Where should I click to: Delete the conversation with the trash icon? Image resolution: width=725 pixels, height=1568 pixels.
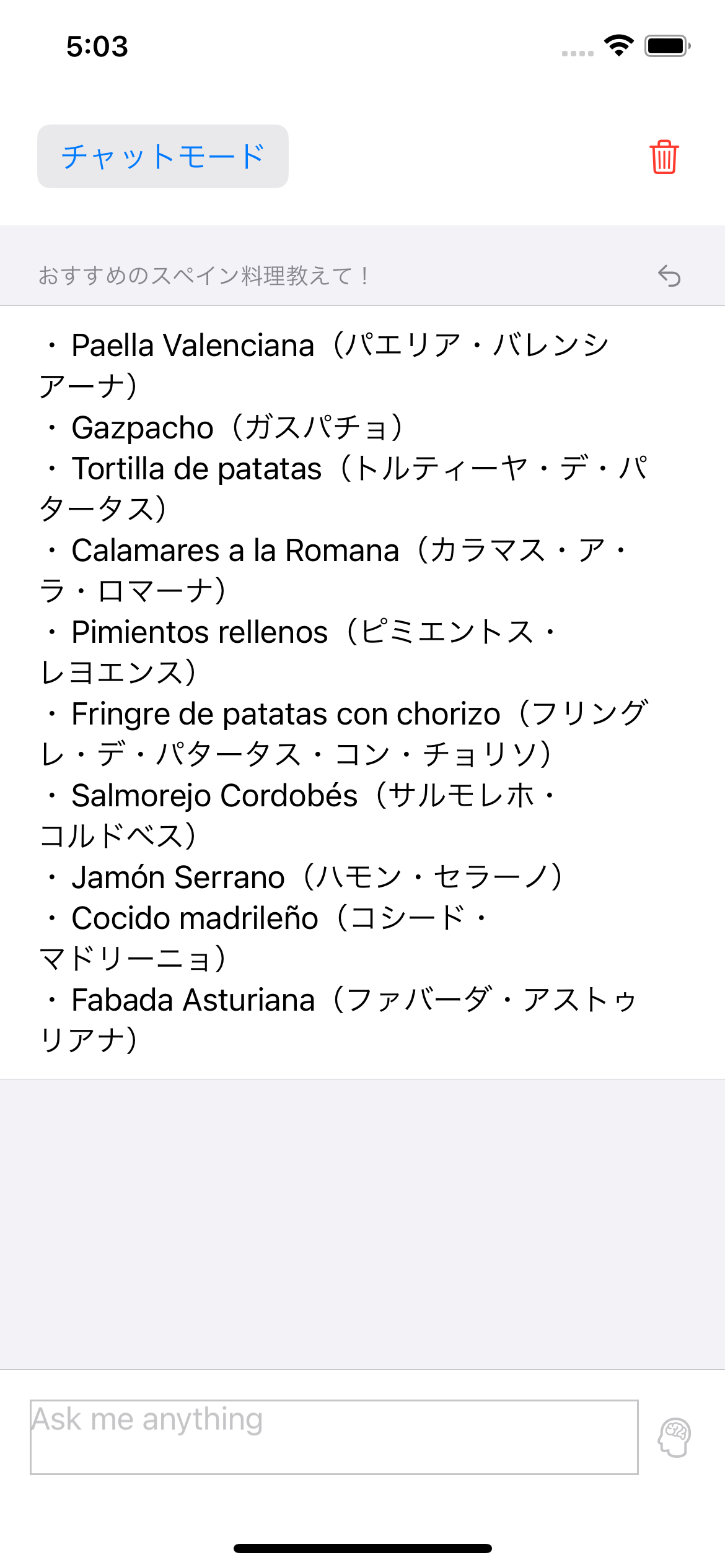point(664,157)
